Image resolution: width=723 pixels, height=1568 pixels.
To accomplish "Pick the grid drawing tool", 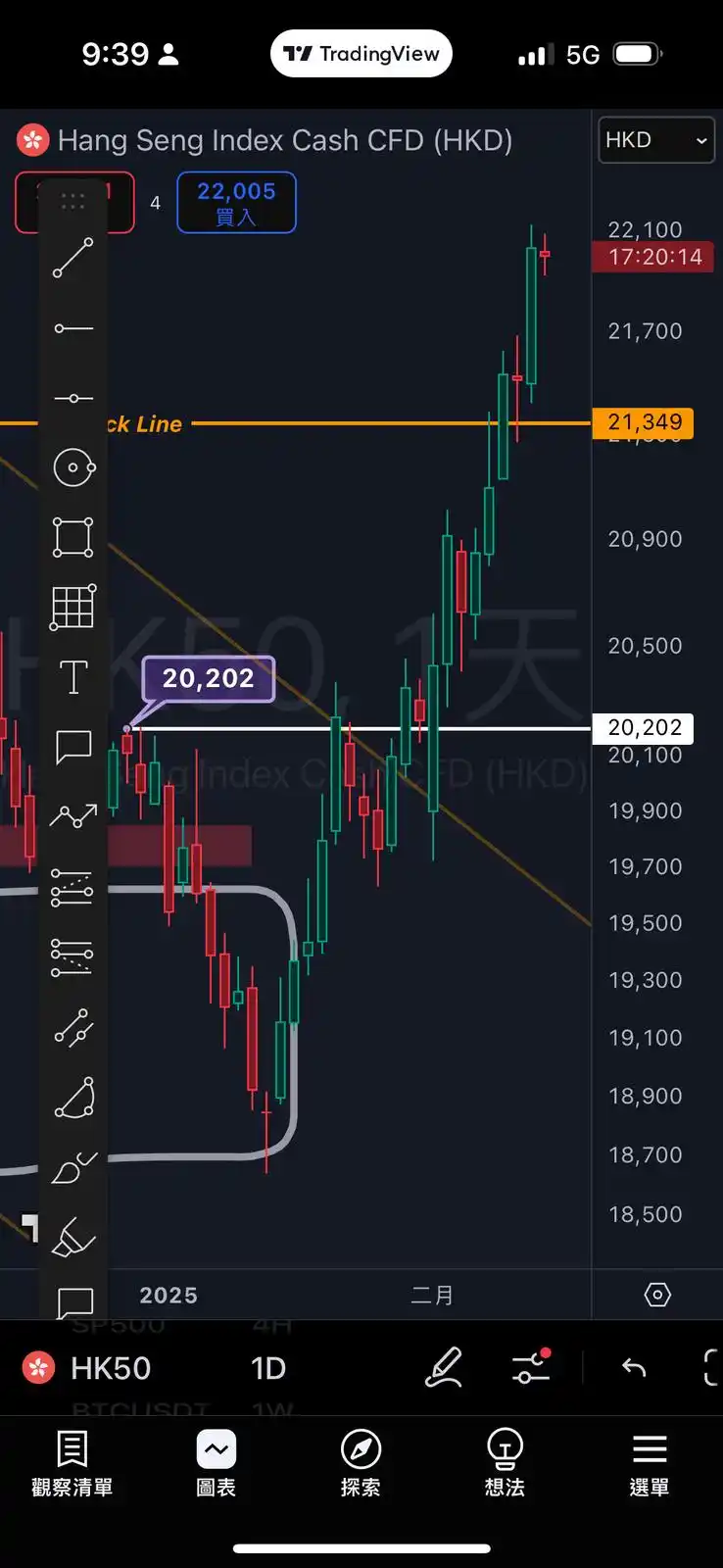I will (x=73, y=607).
